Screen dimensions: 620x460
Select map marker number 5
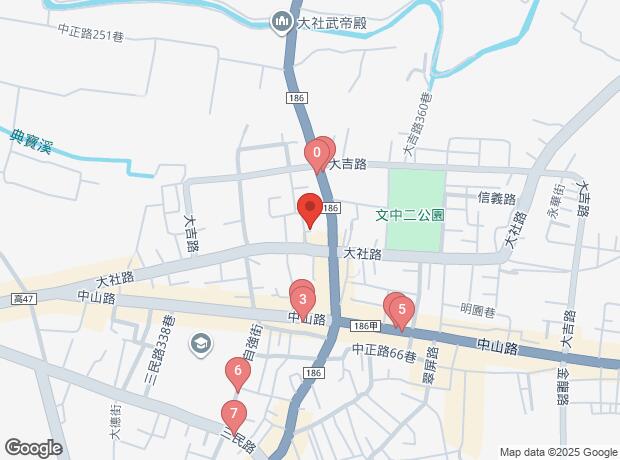tap(401, 310)
